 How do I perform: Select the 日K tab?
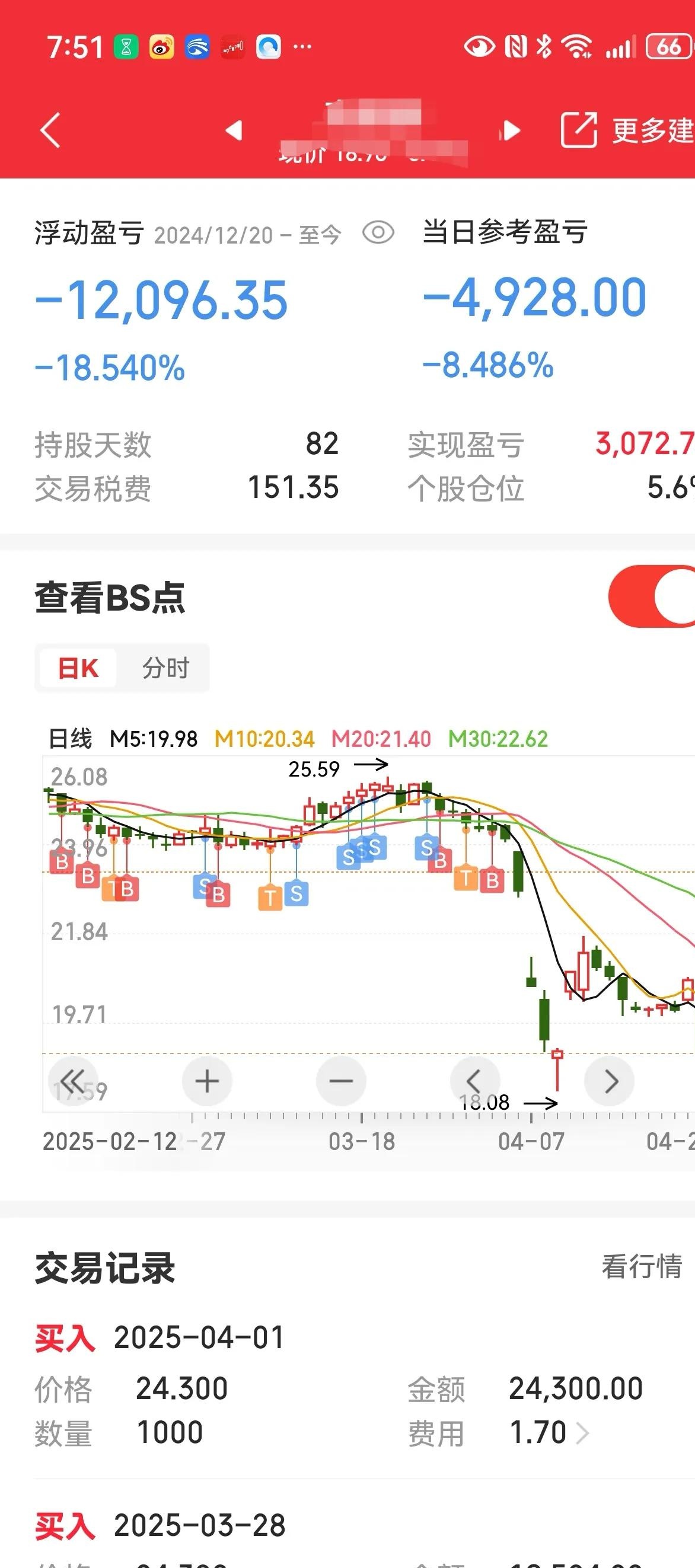tap(78, 668)
